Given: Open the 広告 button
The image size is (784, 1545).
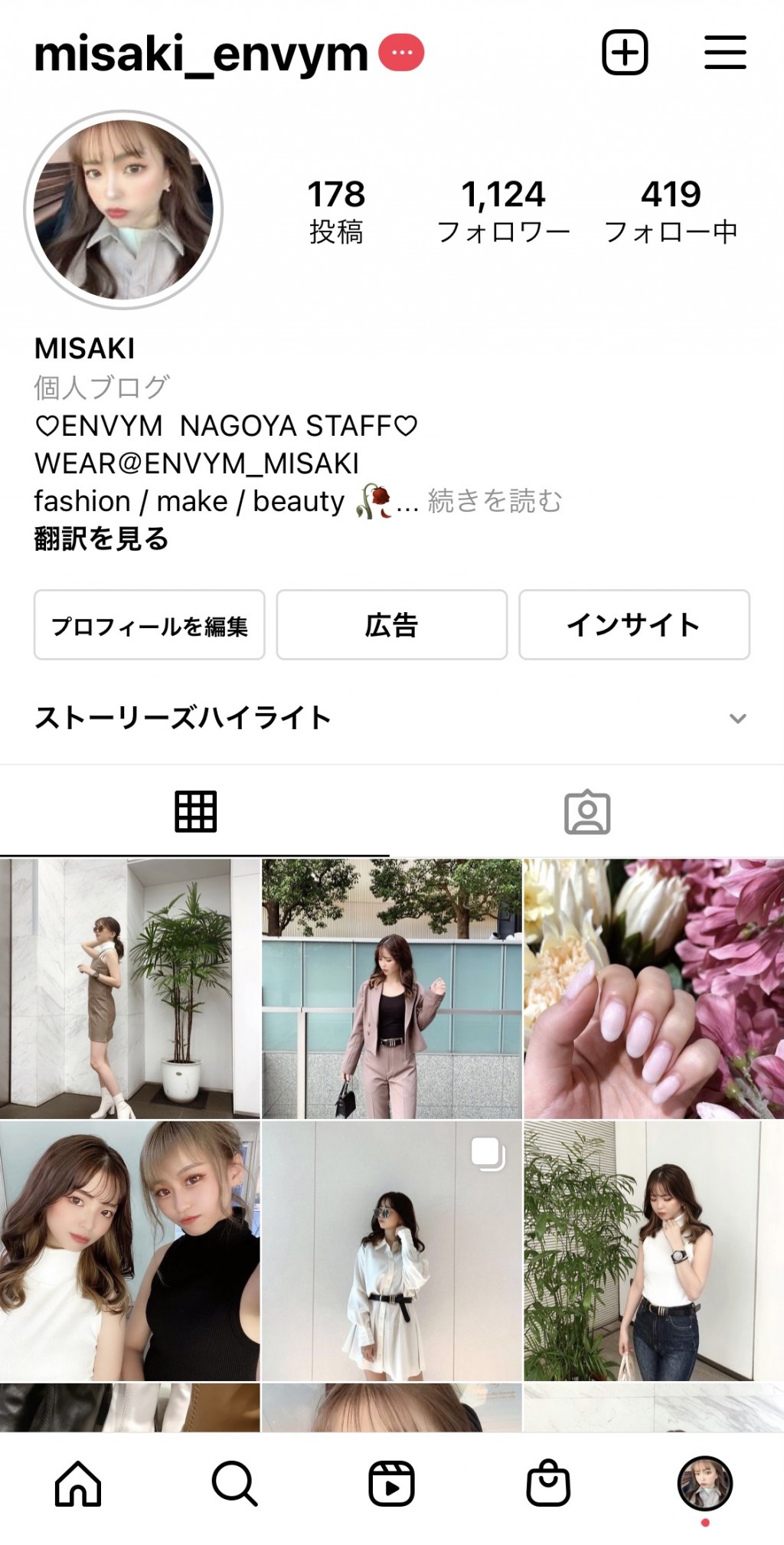Looking at the screenshot, I should tap(391, 625).
